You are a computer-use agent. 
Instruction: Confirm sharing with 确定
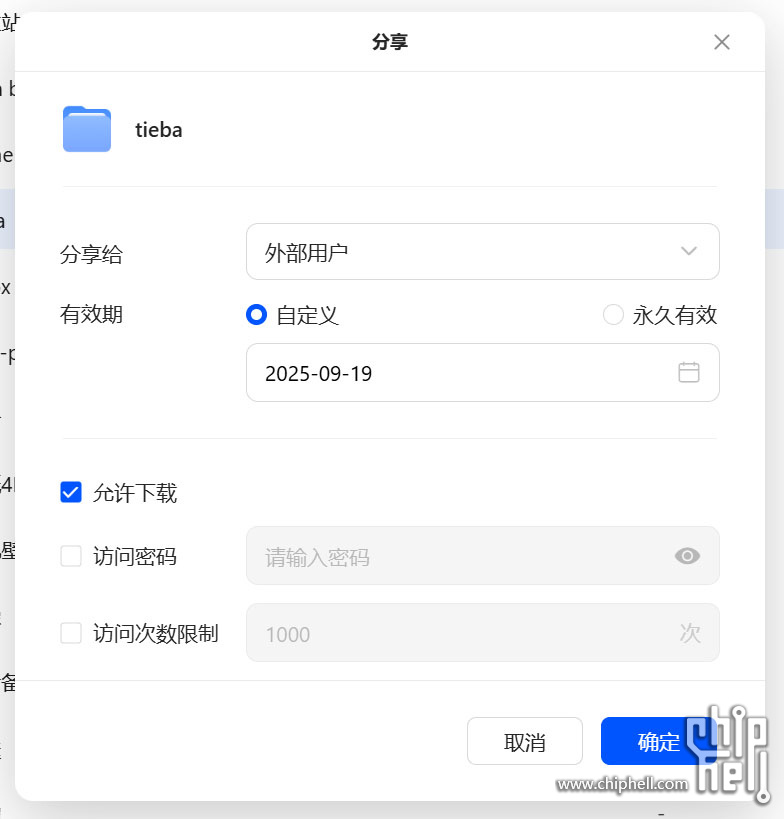click(x=658, y=742)
